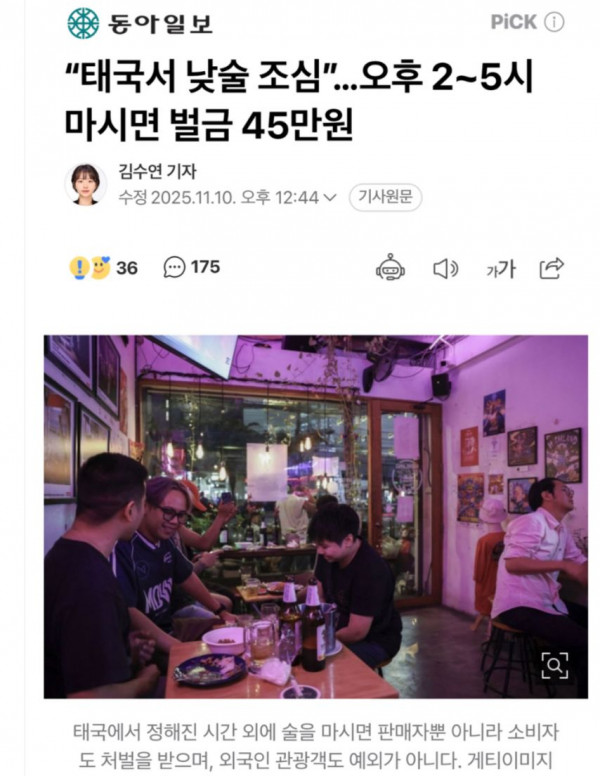Listen to the article with speaker icon
This screenshot has width=600, height=776.
coord(445,268)
